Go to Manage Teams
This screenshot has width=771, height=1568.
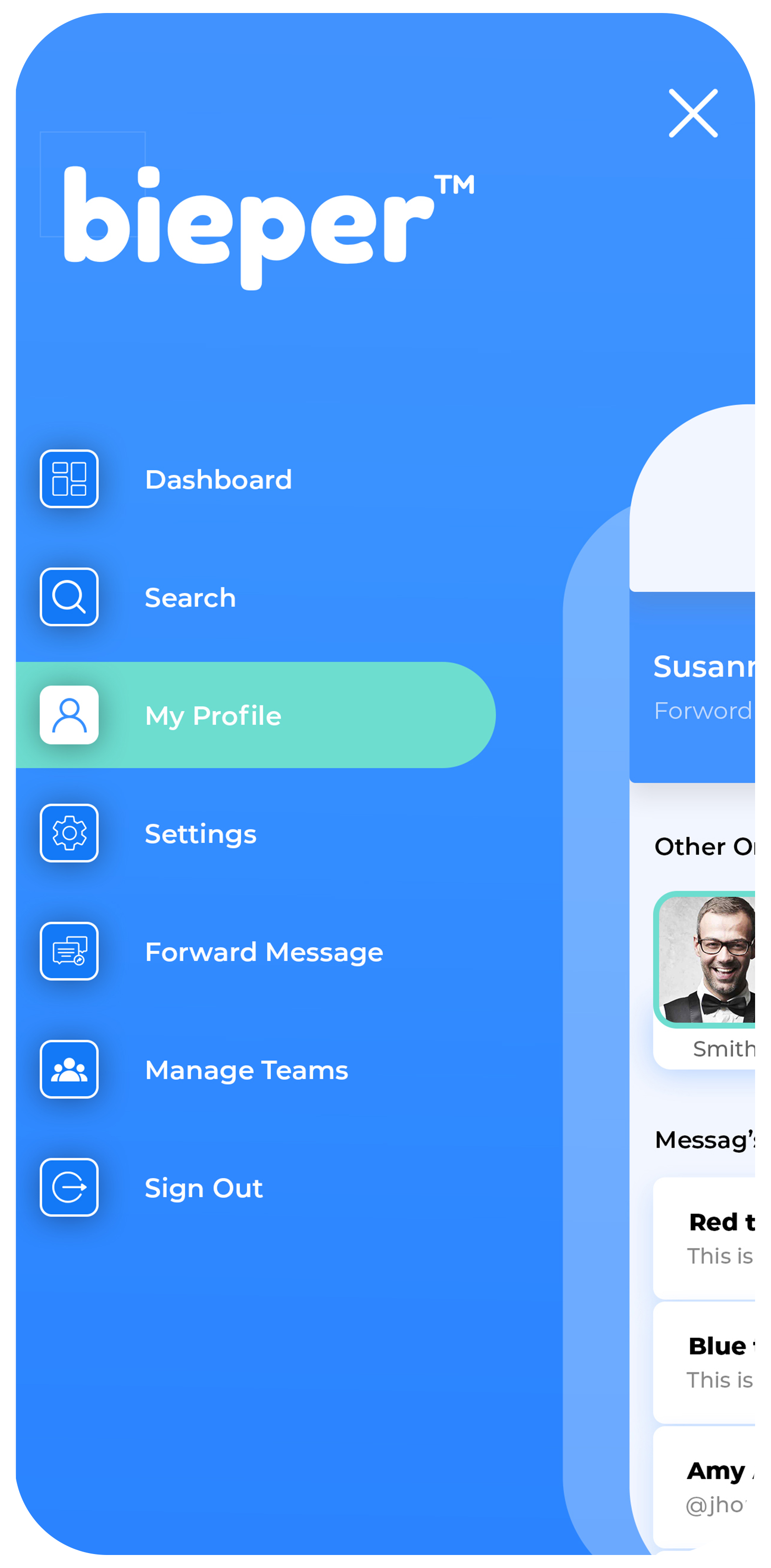pos(246,1069)
